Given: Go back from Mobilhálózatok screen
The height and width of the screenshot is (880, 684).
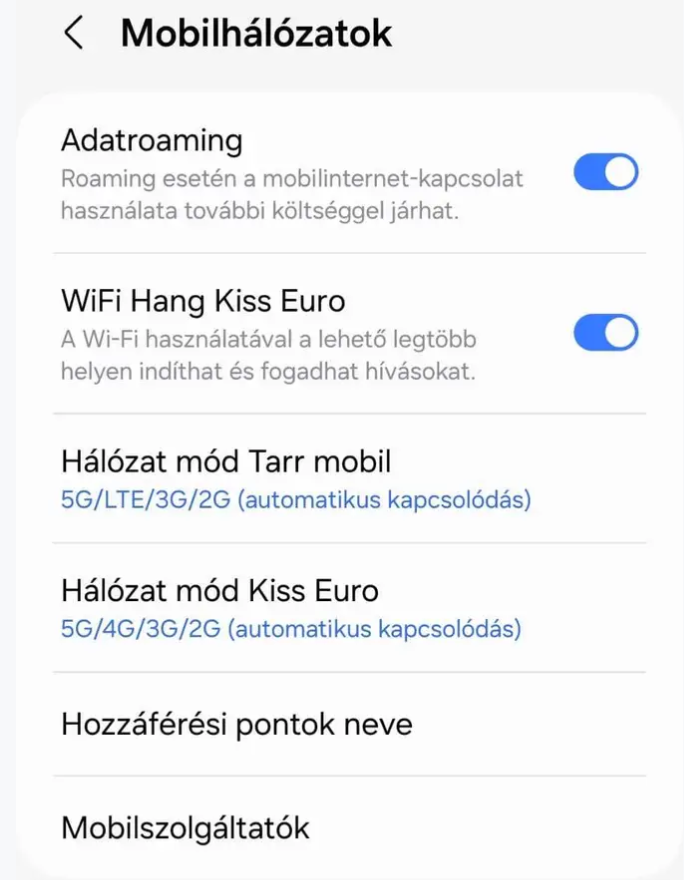Looking at the screenshot, I should pyautogui.click(x=73, y=33).
